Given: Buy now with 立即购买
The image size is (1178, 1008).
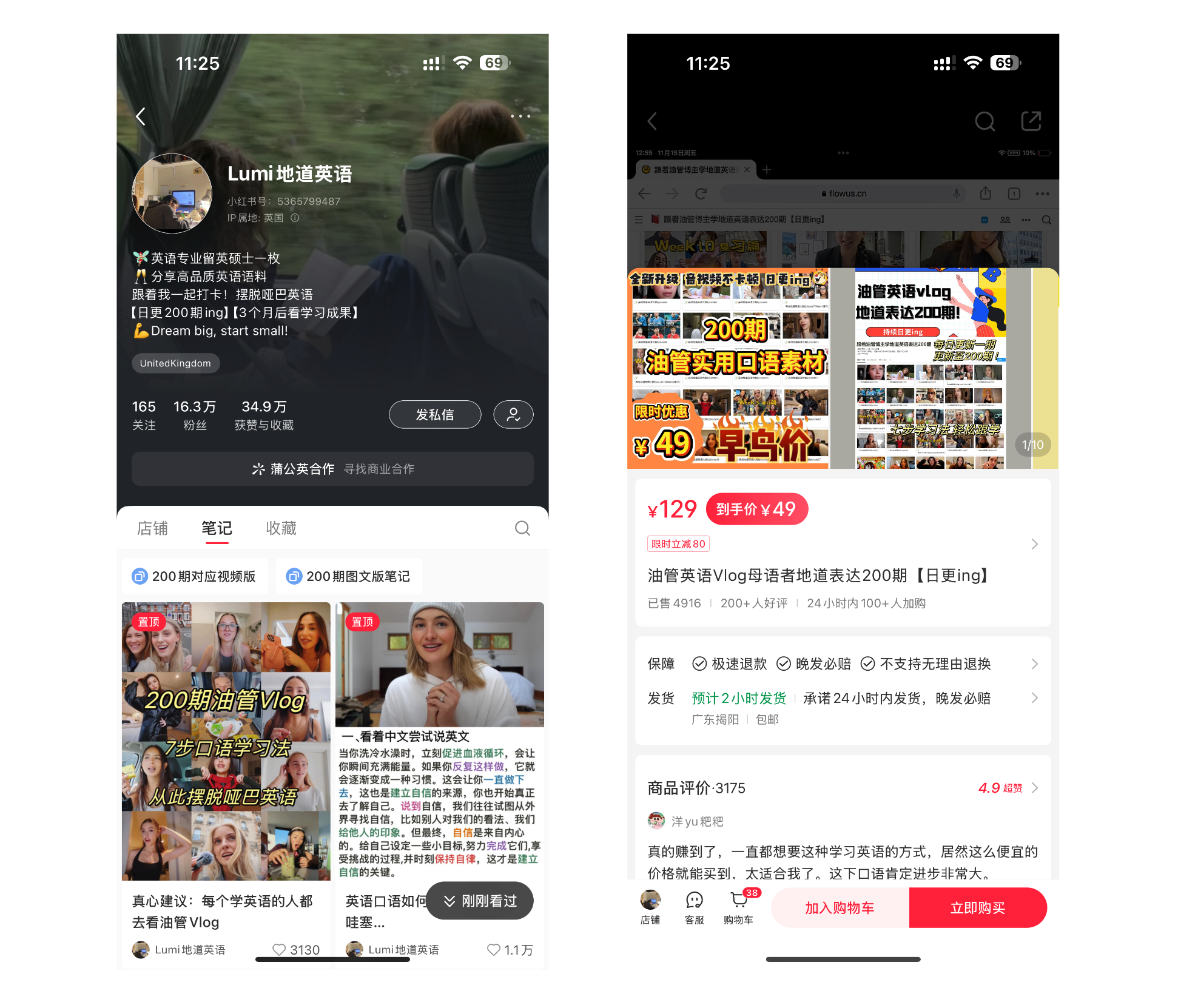Looking at the screenshot, I should (x=978, y=907).
